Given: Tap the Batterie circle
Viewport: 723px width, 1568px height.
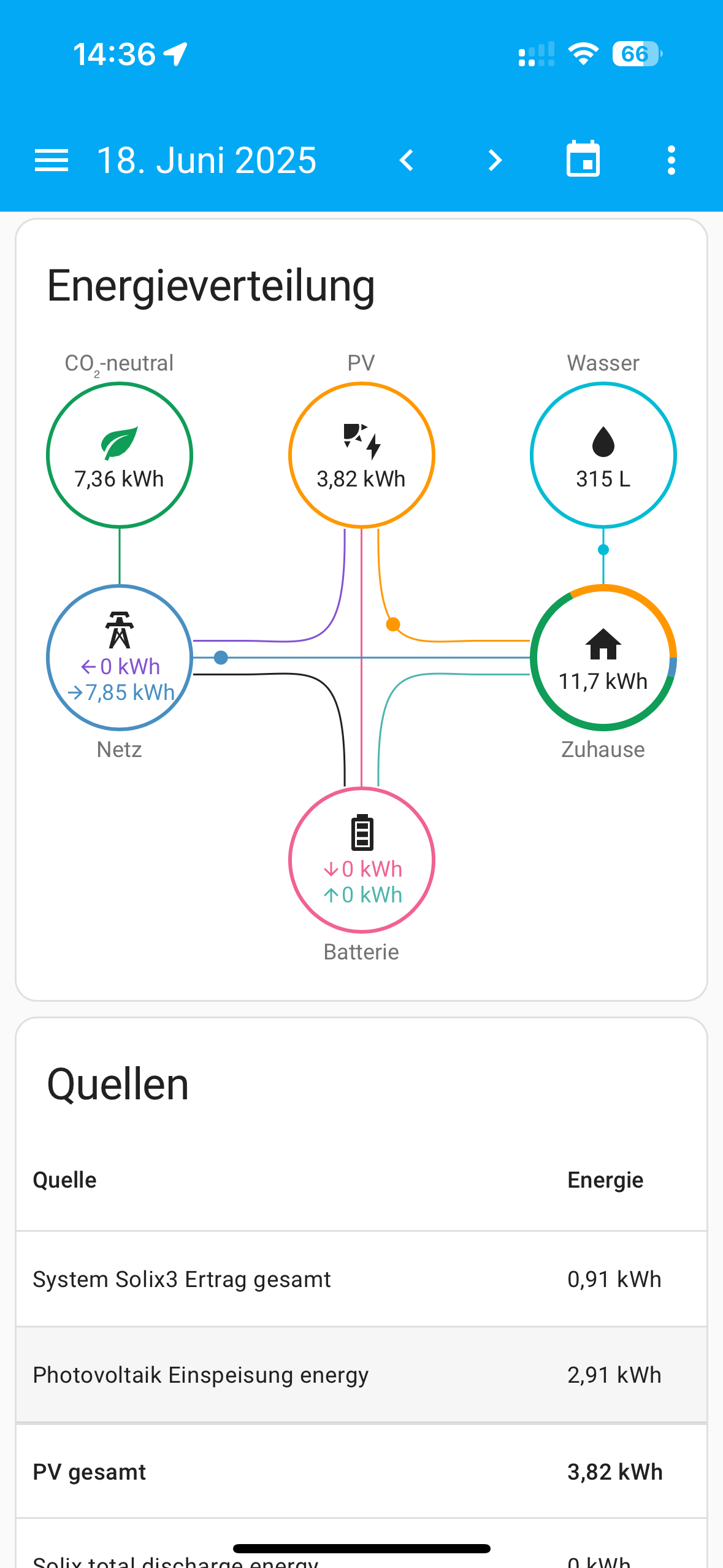Looking at the screenshot, I should click(362, 860).
